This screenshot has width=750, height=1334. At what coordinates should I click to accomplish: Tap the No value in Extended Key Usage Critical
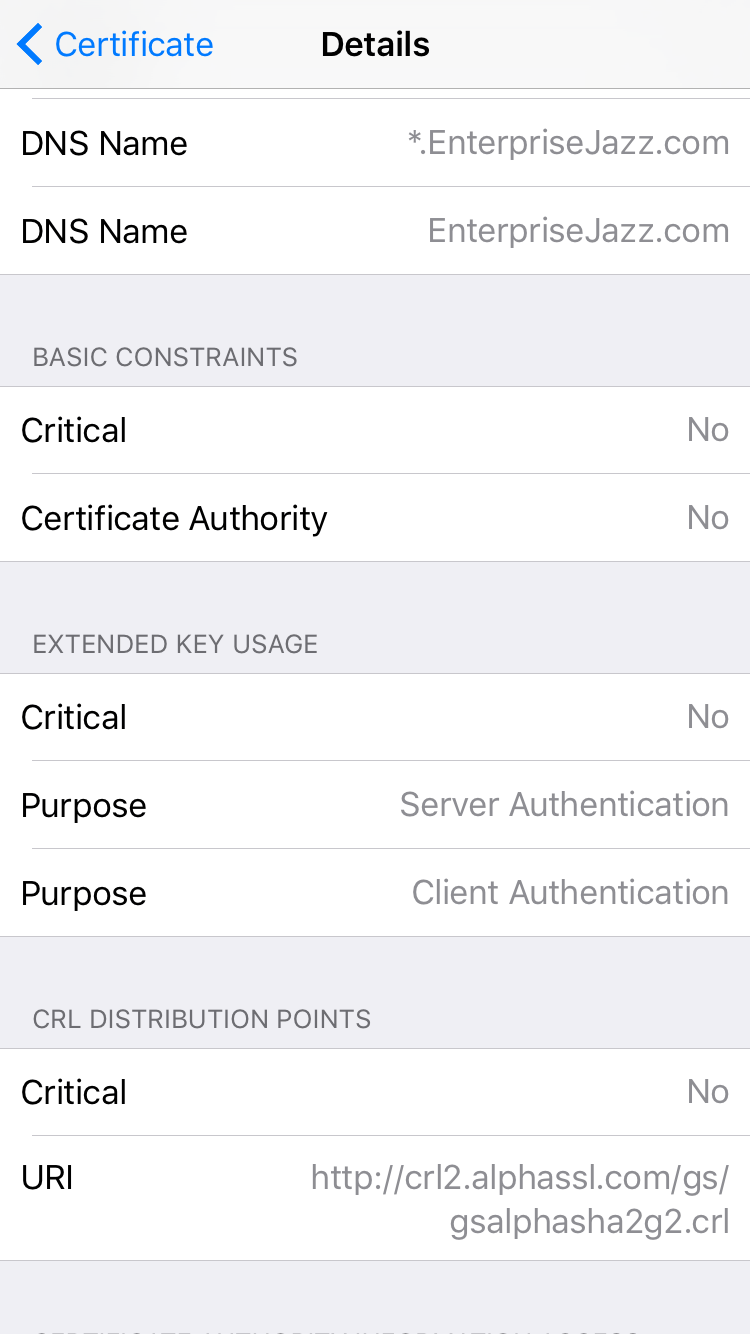coord(708,717)
